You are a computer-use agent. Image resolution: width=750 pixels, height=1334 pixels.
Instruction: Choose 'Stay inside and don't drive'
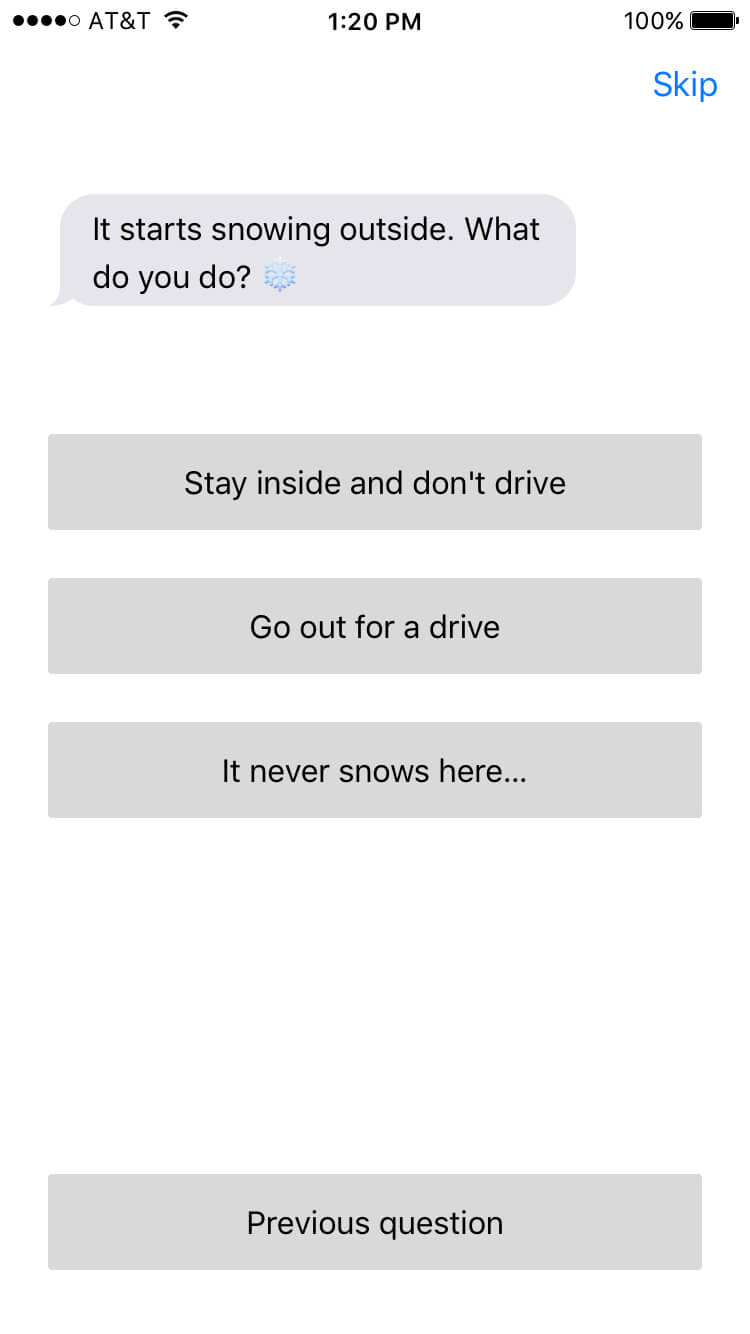pyautogui.click(x=375, y=482)
